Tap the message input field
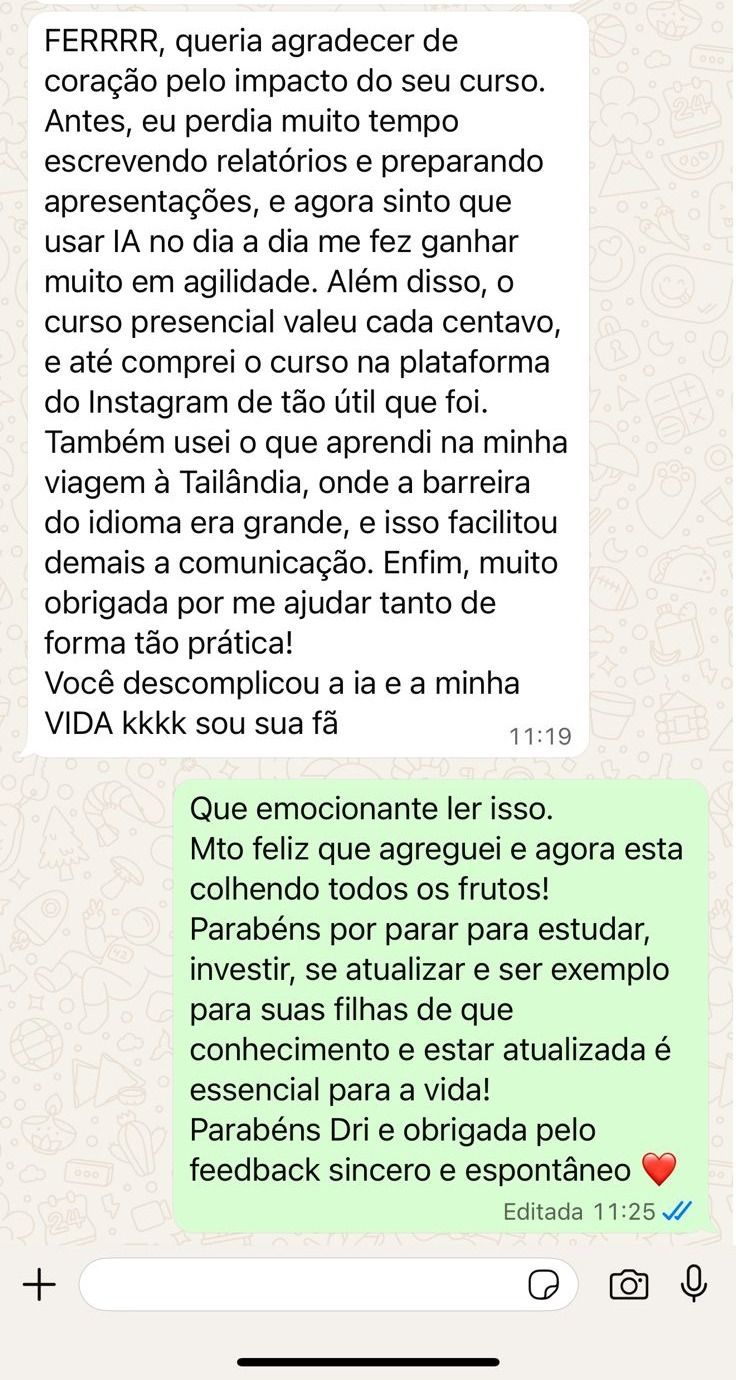This screenshot has height=1380, width=736. (x=300, y=1284)
